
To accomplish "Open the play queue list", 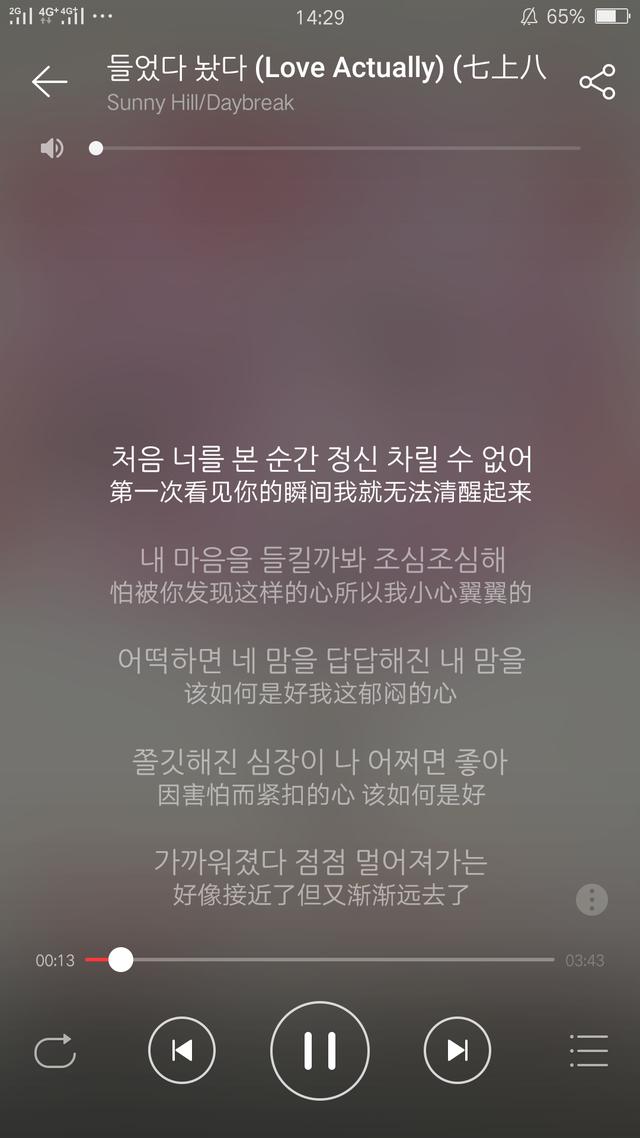I will pyautogui.click(x=589, y=1050).
